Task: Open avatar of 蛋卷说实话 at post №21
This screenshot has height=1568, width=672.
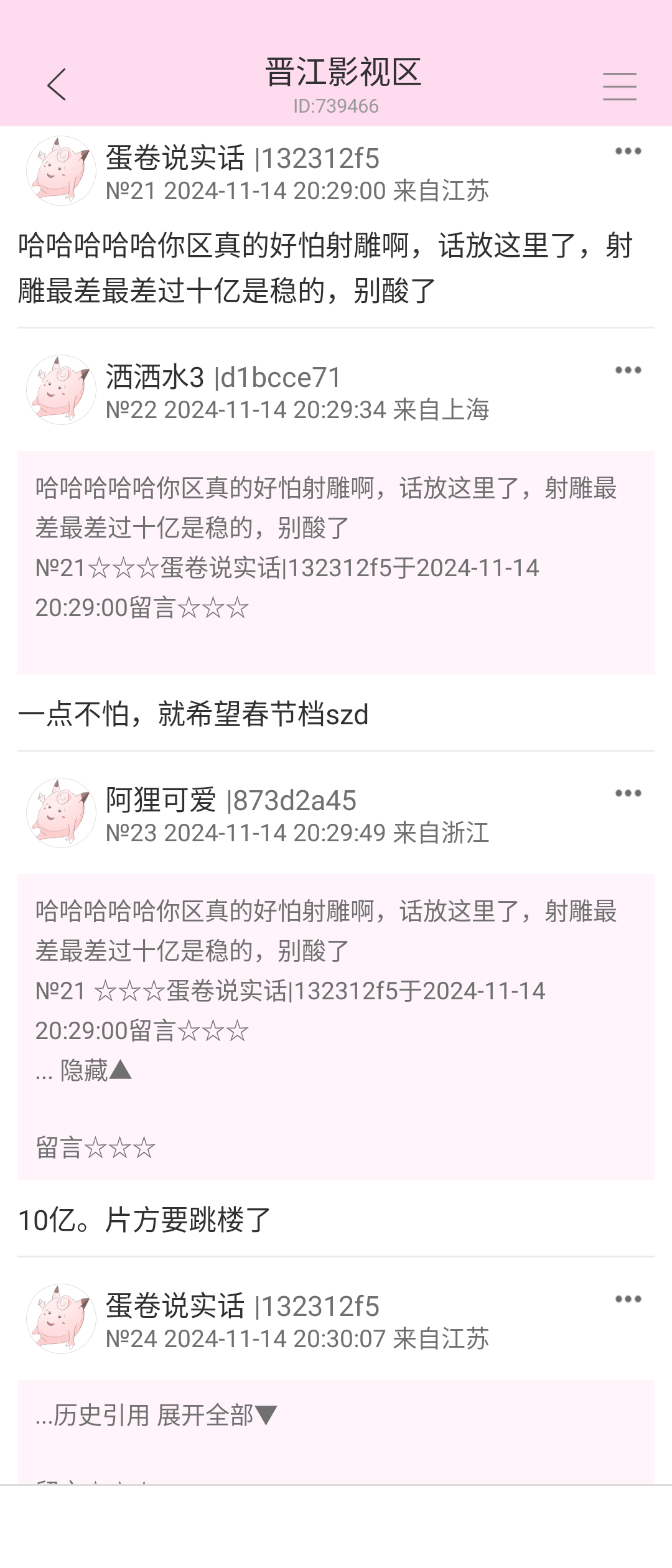Action: [x=61, y=171]
